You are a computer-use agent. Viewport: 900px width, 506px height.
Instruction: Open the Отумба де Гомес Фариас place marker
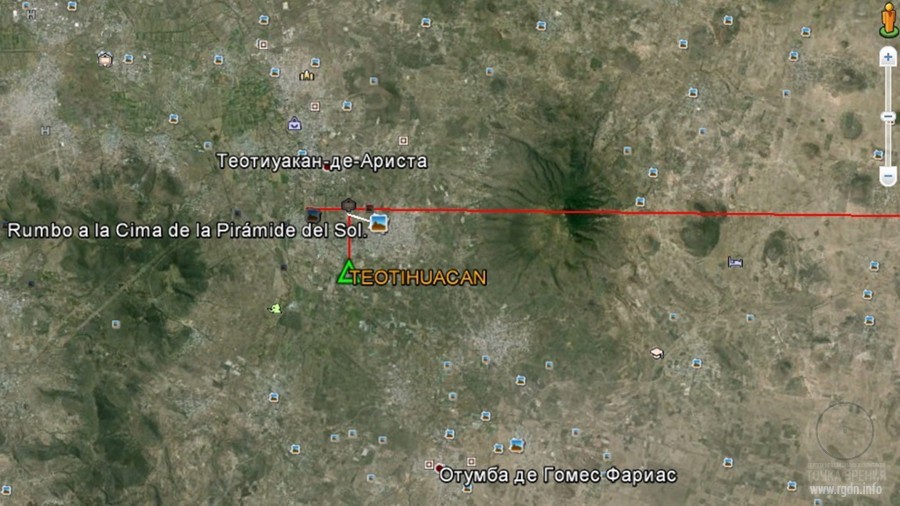tap(439, 467)
